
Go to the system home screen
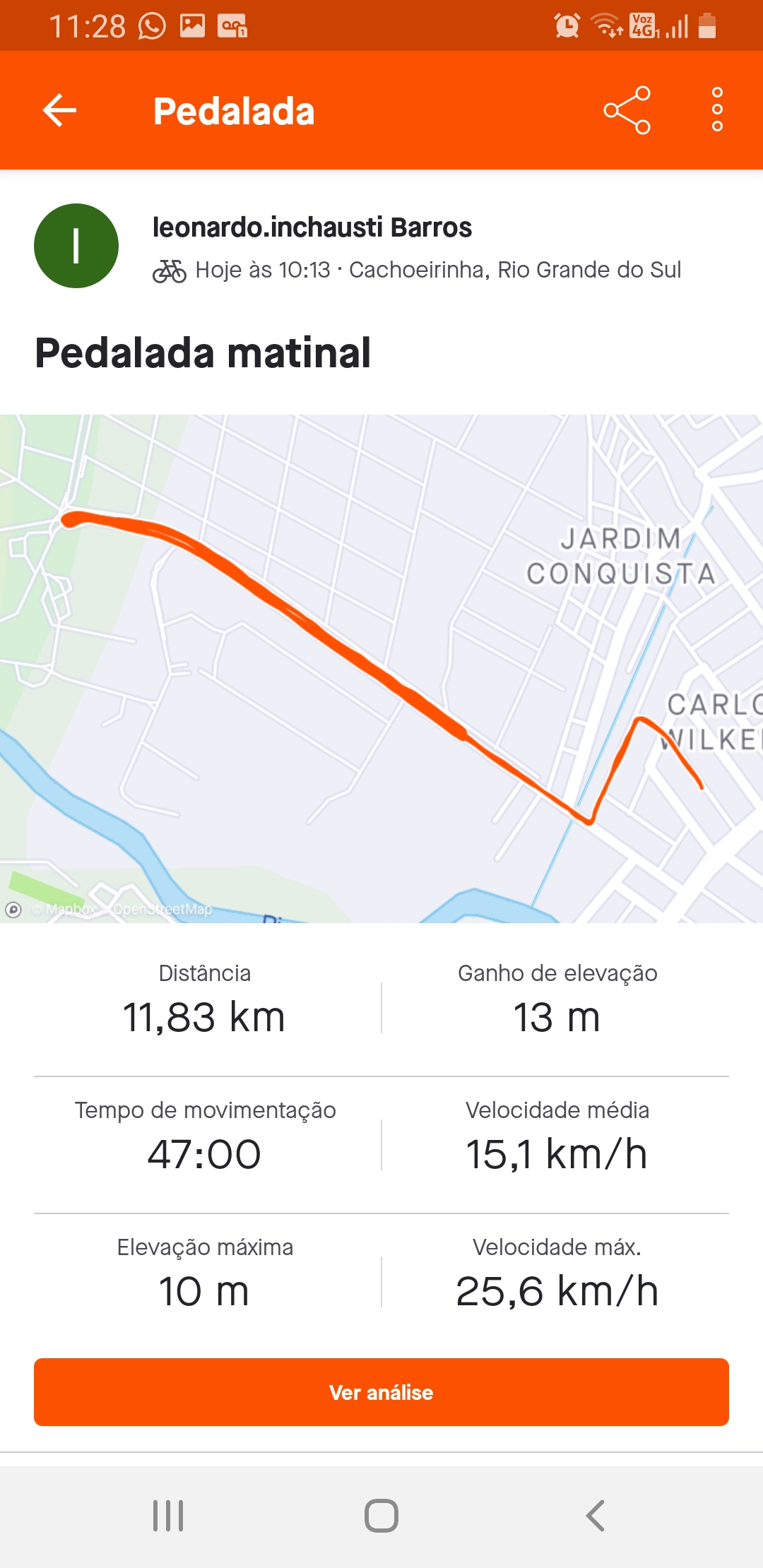(381, 1516)
